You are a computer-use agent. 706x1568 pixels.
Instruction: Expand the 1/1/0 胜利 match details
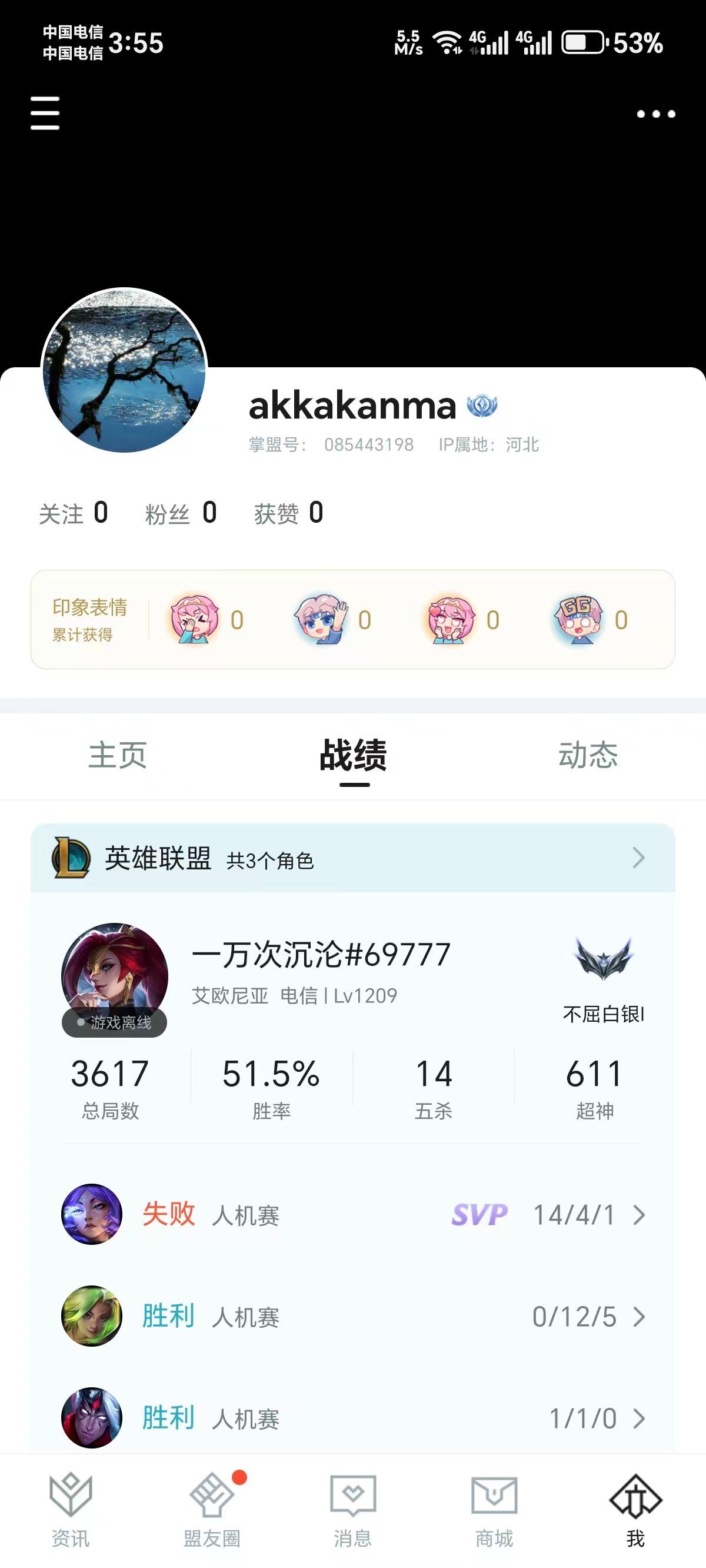coord(638,1418)
